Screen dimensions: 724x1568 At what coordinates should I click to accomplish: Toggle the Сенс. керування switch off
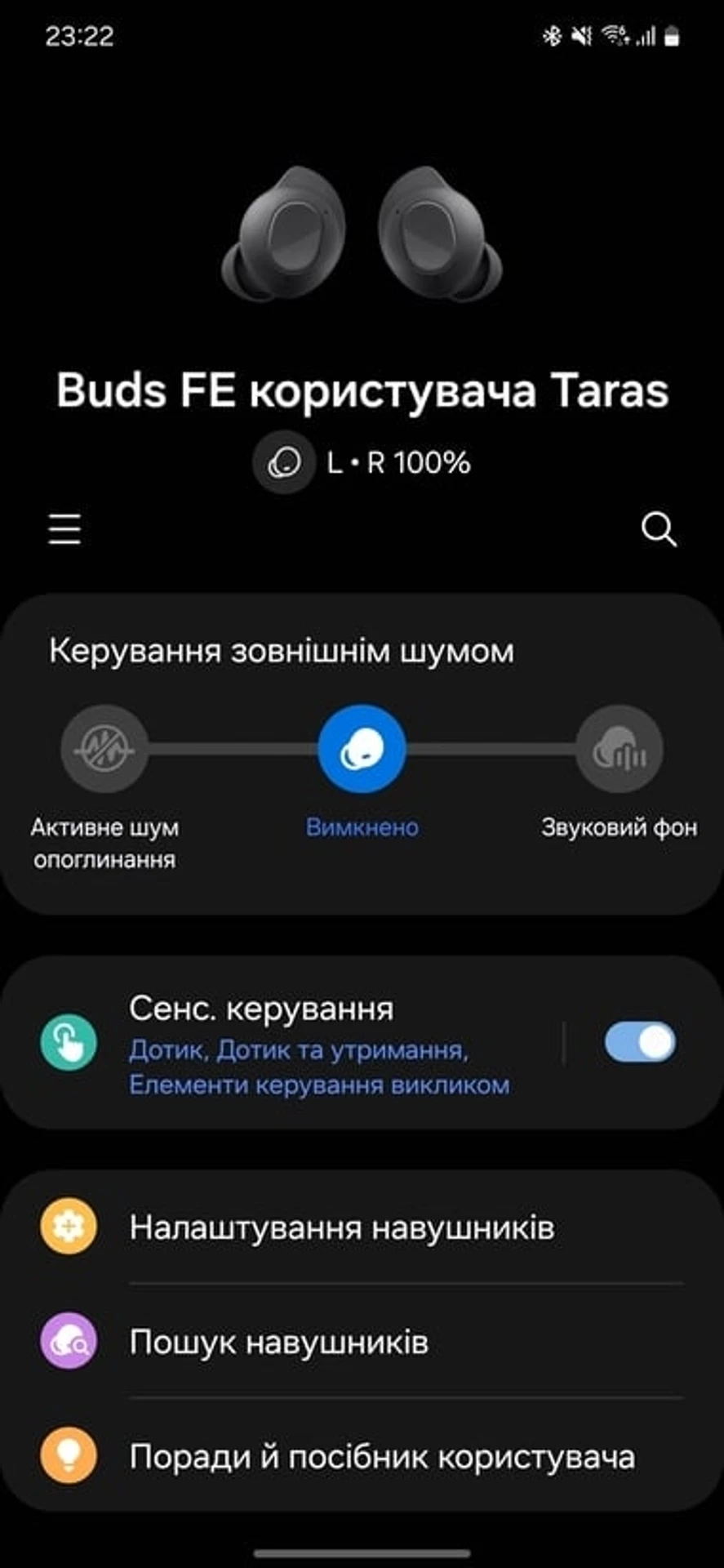(639, 1043)
